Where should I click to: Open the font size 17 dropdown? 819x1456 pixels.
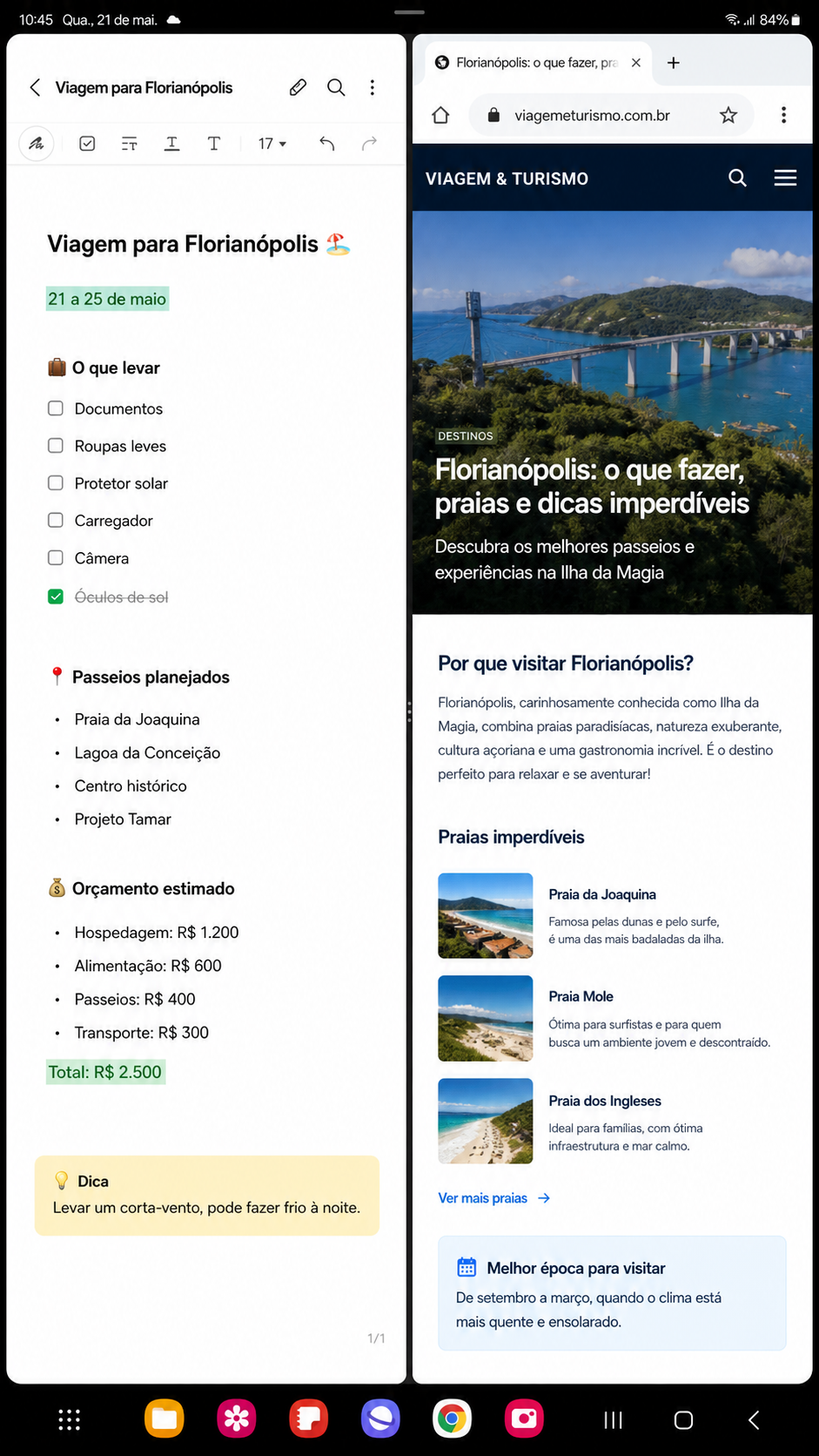tap(272, 143)
